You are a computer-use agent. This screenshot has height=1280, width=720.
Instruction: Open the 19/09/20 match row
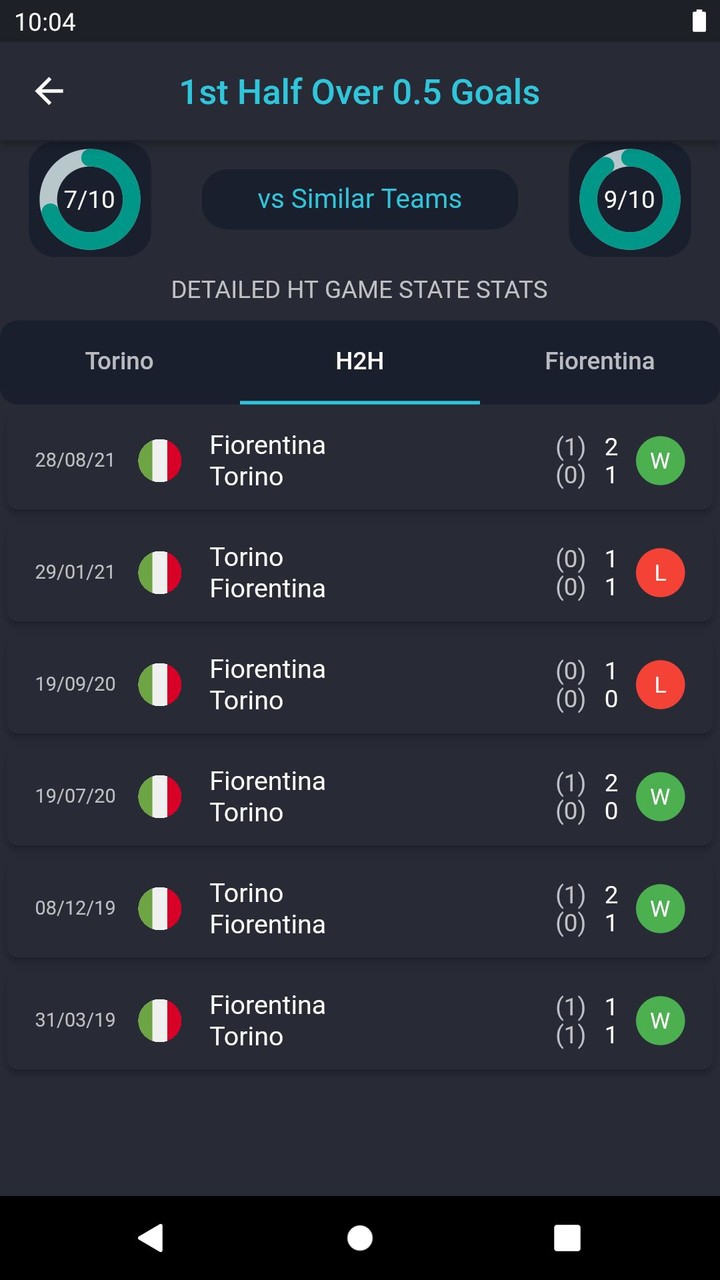[360, 685]
